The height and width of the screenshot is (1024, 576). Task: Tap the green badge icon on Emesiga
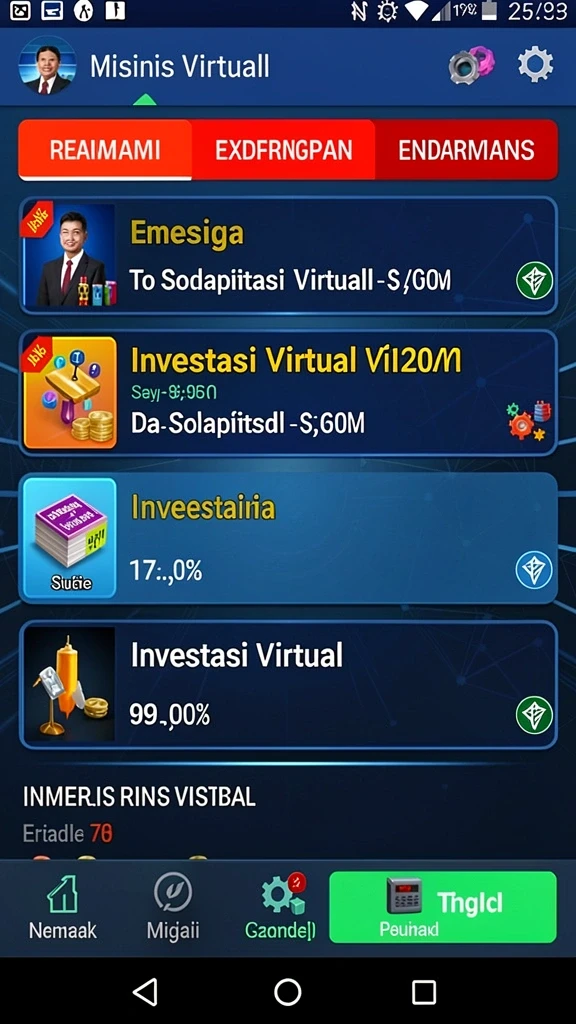(534, 281)
